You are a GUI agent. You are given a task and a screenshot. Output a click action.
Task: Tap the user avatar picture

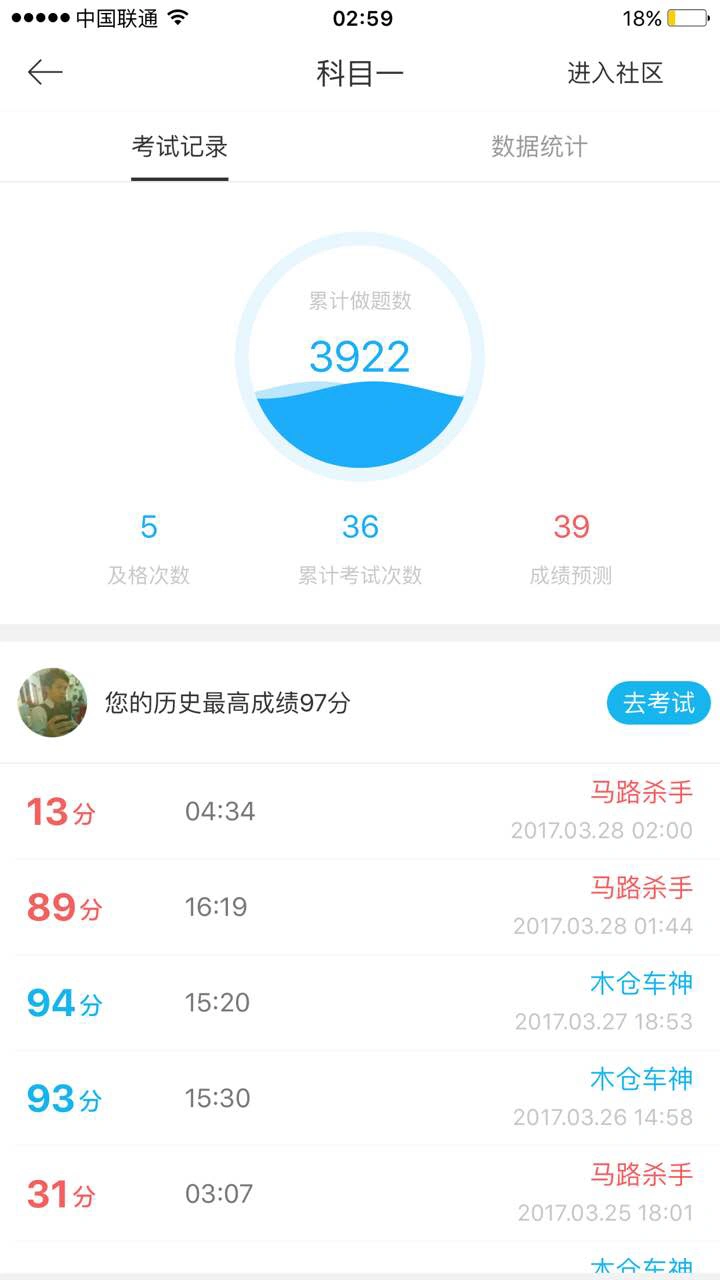[x=52, y=703]
